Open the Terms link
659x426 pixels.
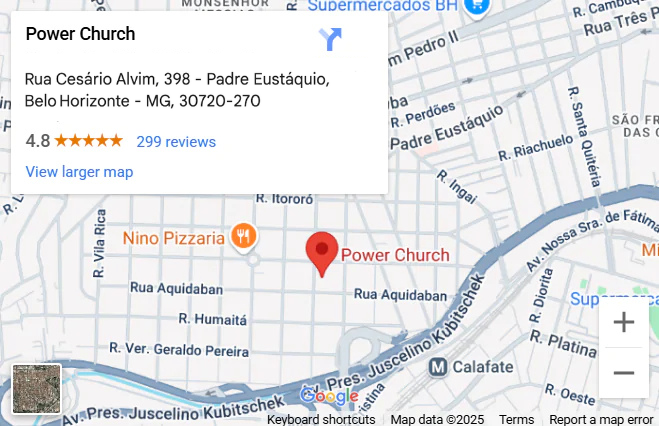516,419
